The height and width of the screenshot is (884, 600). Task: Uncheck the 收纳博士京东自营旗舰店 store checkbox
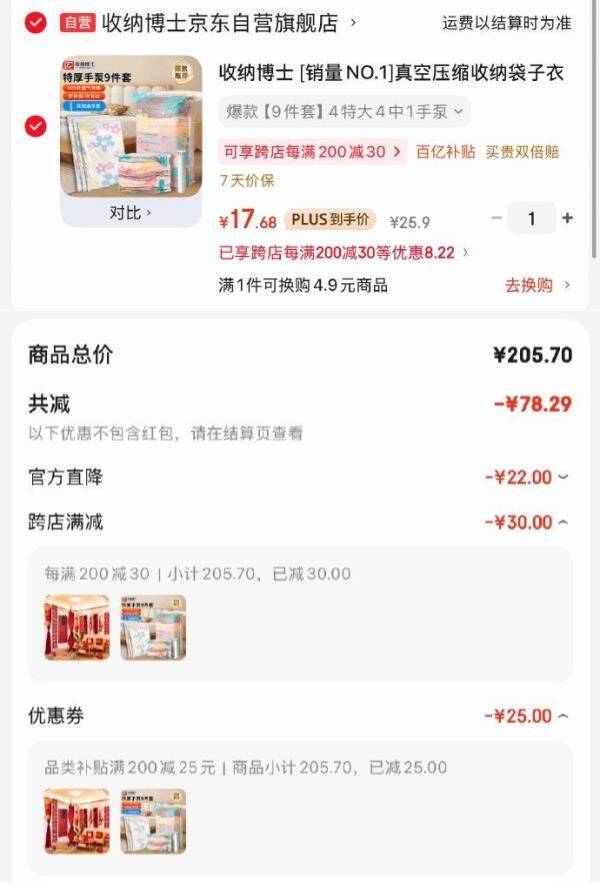(35, 22)
